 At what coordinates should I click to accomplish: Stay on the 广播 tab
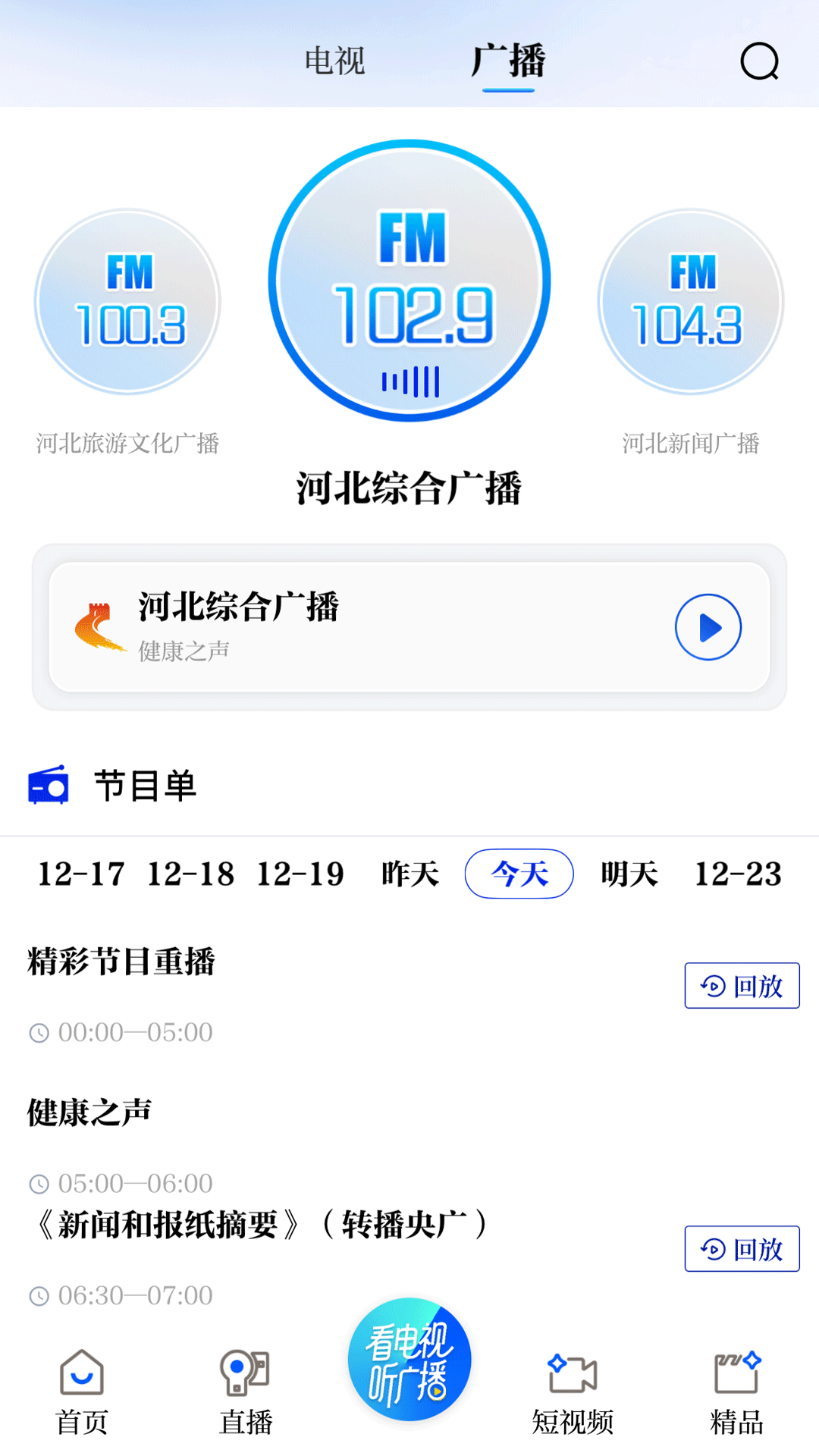(509, 63)
